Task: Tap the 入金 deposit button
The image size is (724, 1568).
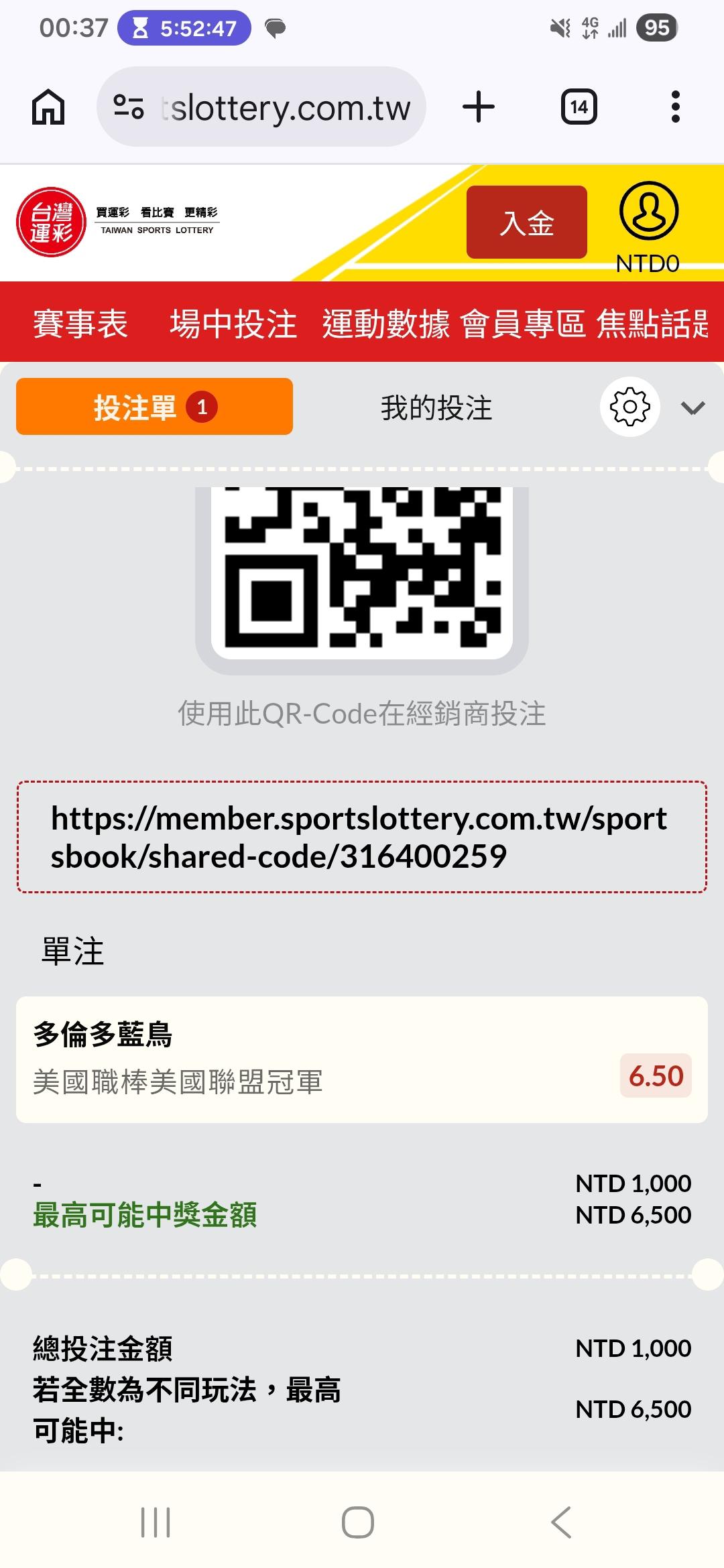Action: point(527,222)
